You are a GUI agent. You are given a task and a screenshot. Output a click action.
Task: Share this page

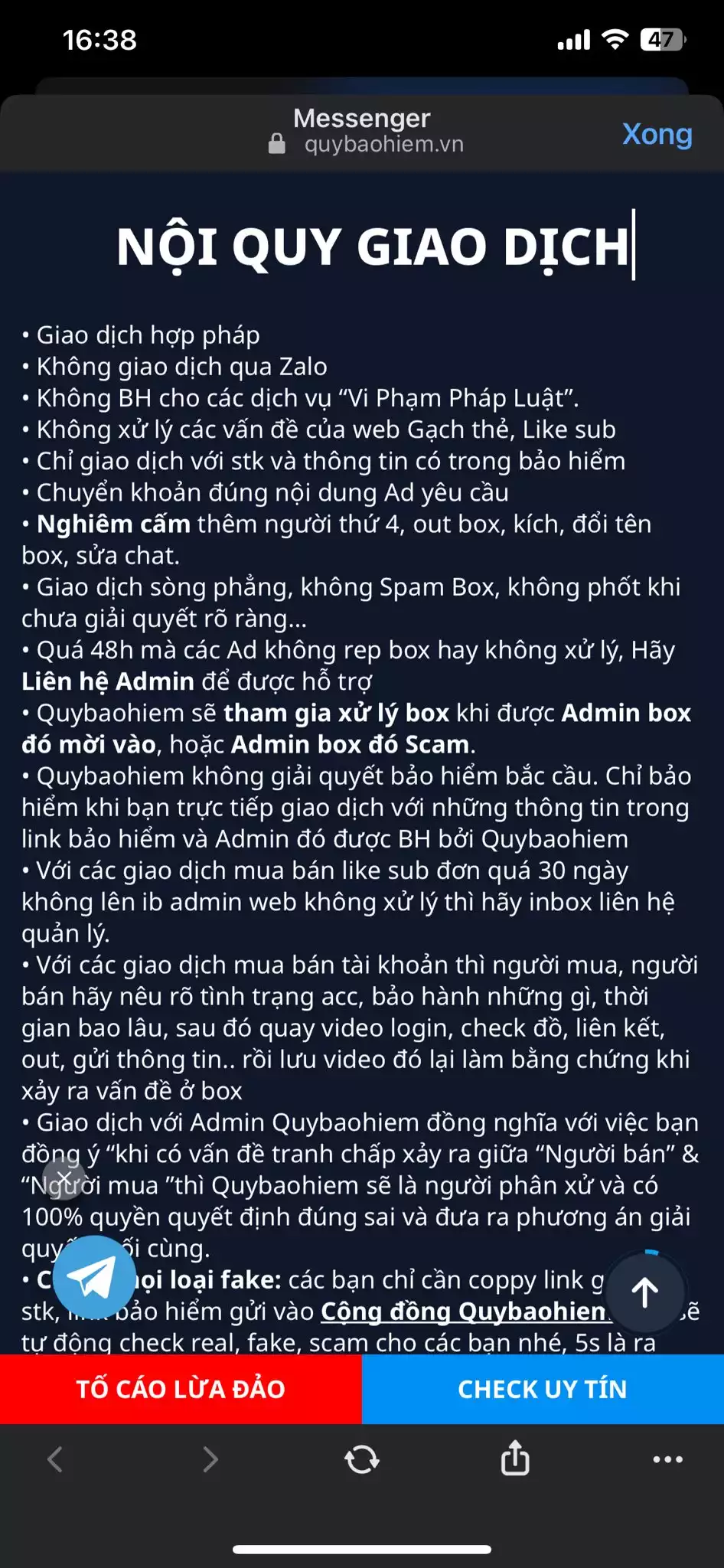[515, 1458]
